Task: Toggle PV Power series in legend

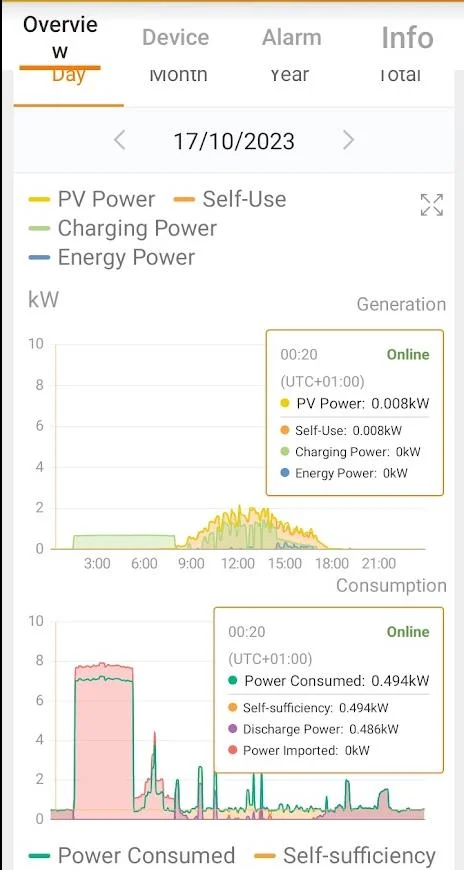Action: click(x=92, y=199)
